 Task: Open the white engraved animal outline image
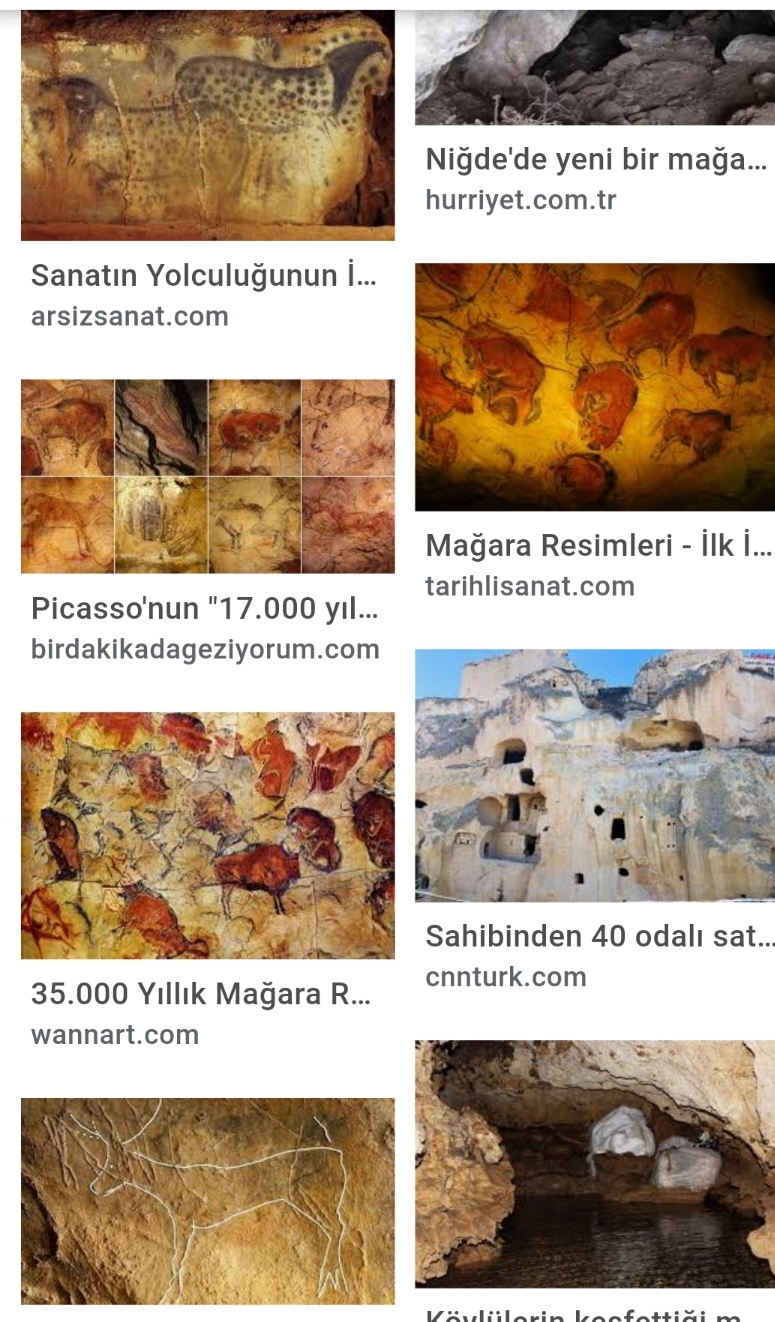pyautogui.click(x=207, y=1201)
